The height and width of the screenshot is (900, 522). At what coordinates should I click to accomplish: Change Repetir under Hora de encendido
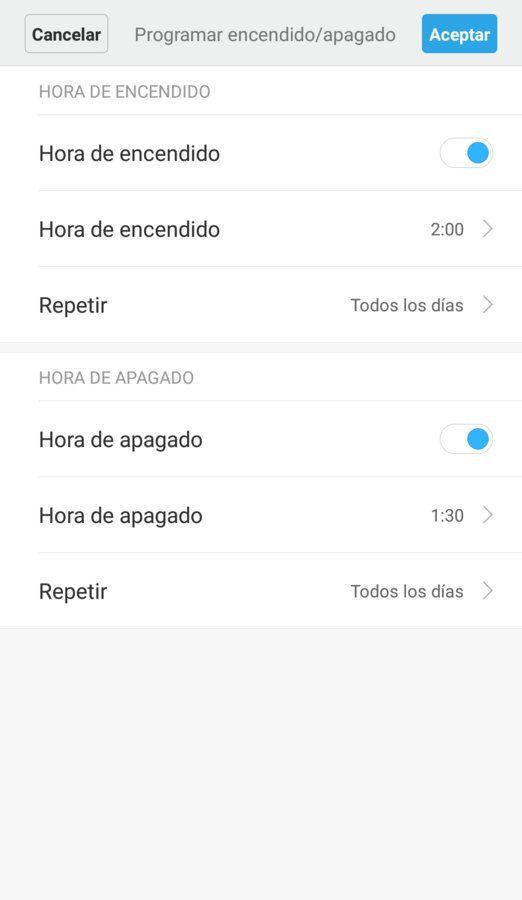coord(261,305)
